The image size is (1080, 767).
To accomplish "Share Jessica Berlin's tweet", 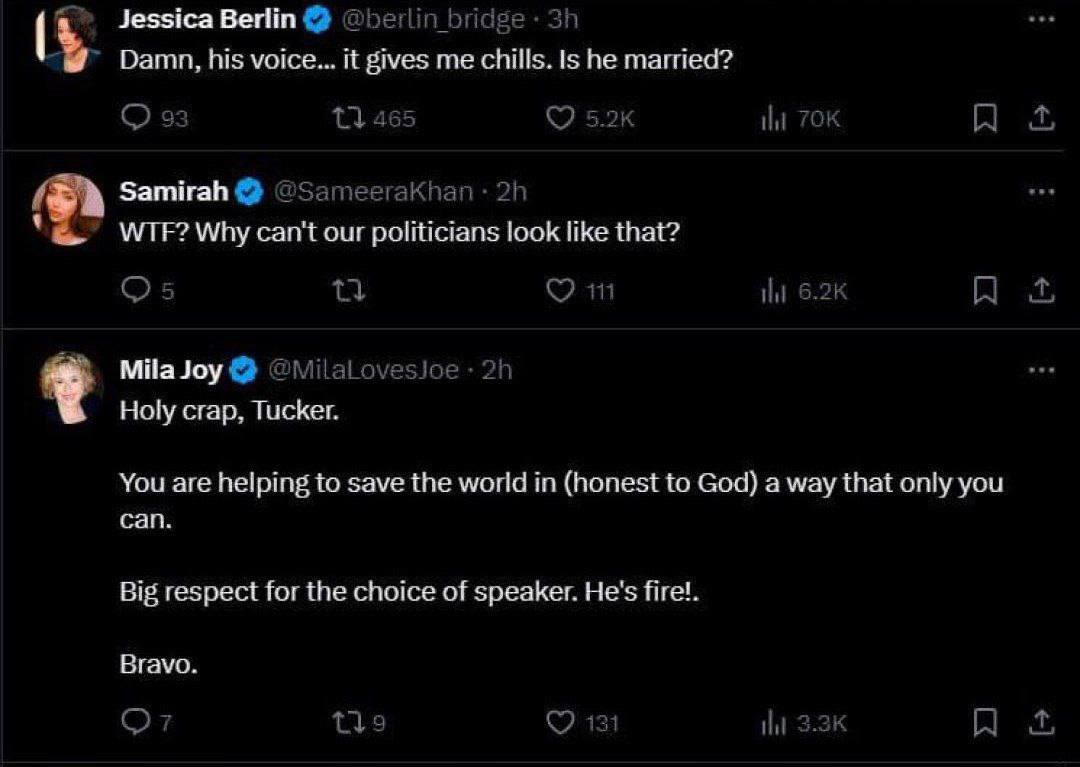I will 1041,119.
